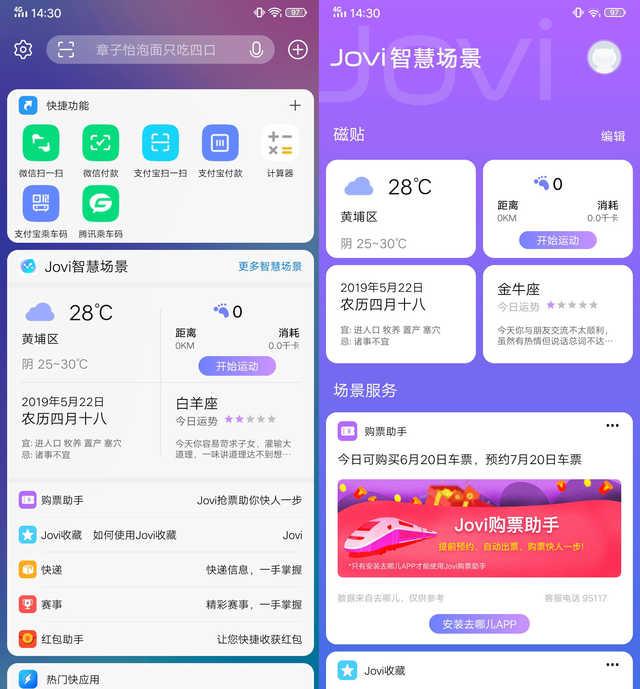Tap the microphone in the search bar
The width and height of the screenshot is (640, 689).
click(257, 49)
